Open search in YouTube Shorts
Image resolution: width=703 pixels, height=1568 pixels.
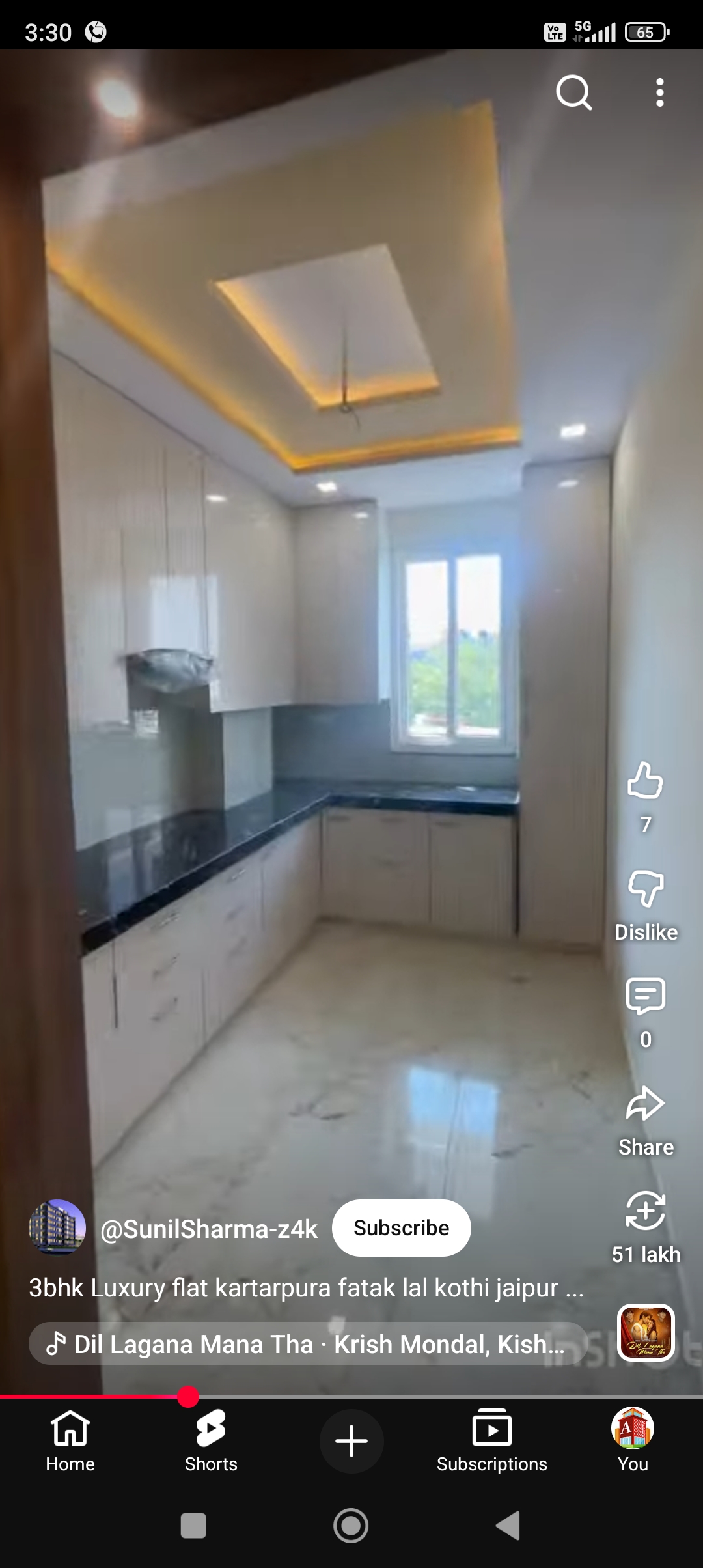pos(573,92)
